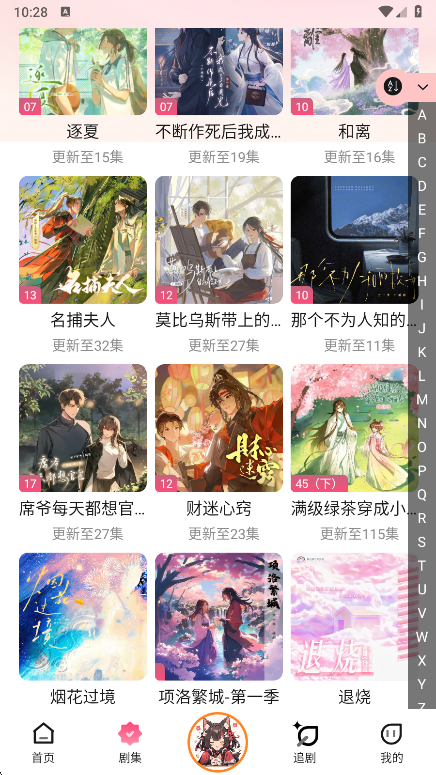This screenshot has height=775, width=436.
Task: Open the 我的 tab
Action: pos(392,743)
